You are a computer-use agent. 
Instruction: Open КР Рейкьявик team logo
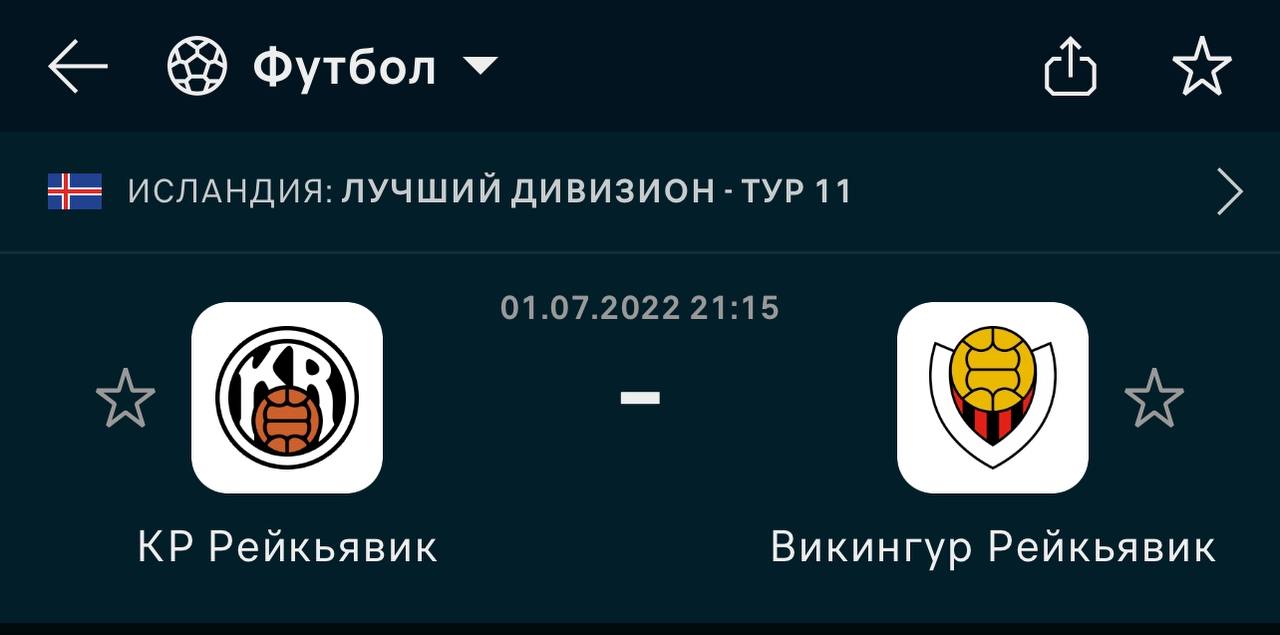click(x=287, y=397)
